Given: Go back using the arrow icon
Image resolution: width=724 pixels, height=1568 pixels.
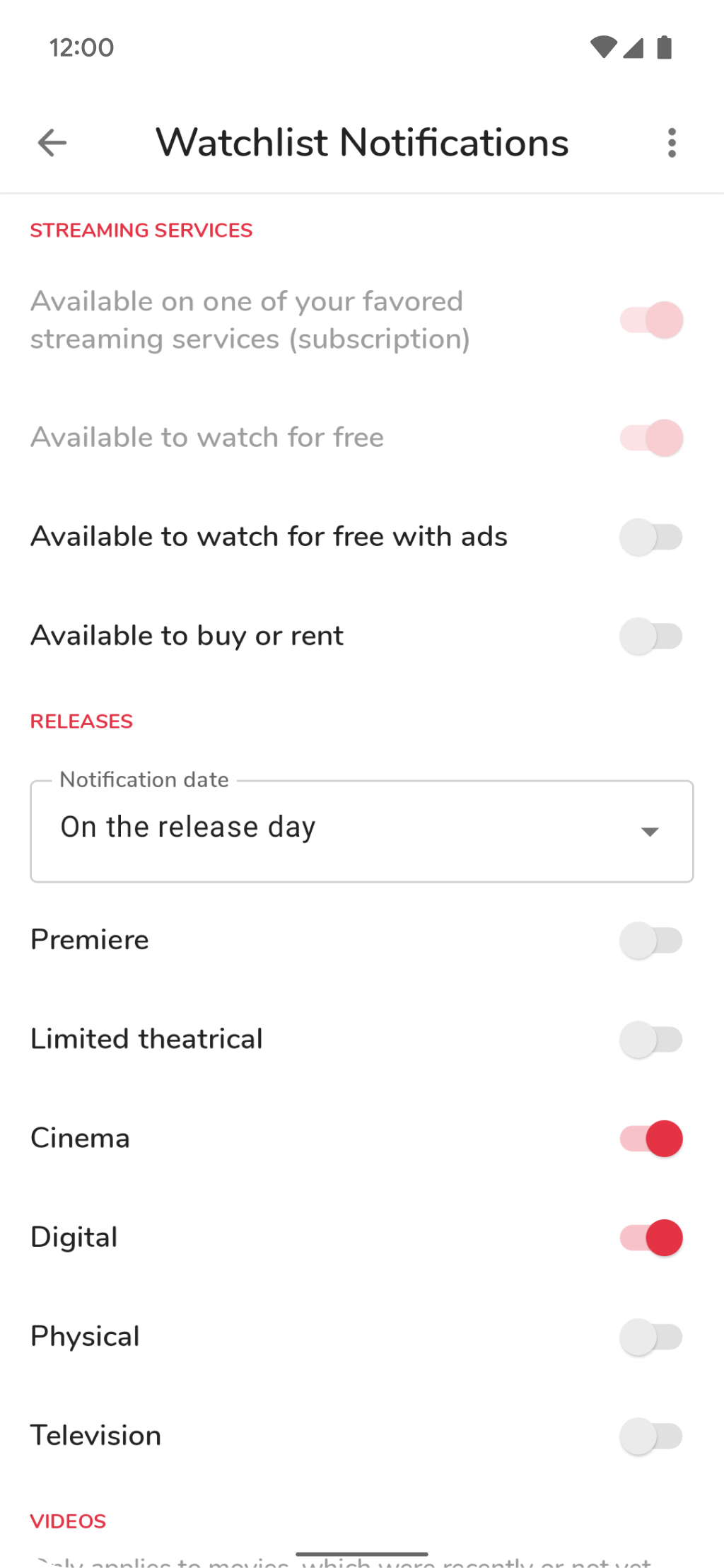Looking at the screenshot, I should tap(52, 143).
